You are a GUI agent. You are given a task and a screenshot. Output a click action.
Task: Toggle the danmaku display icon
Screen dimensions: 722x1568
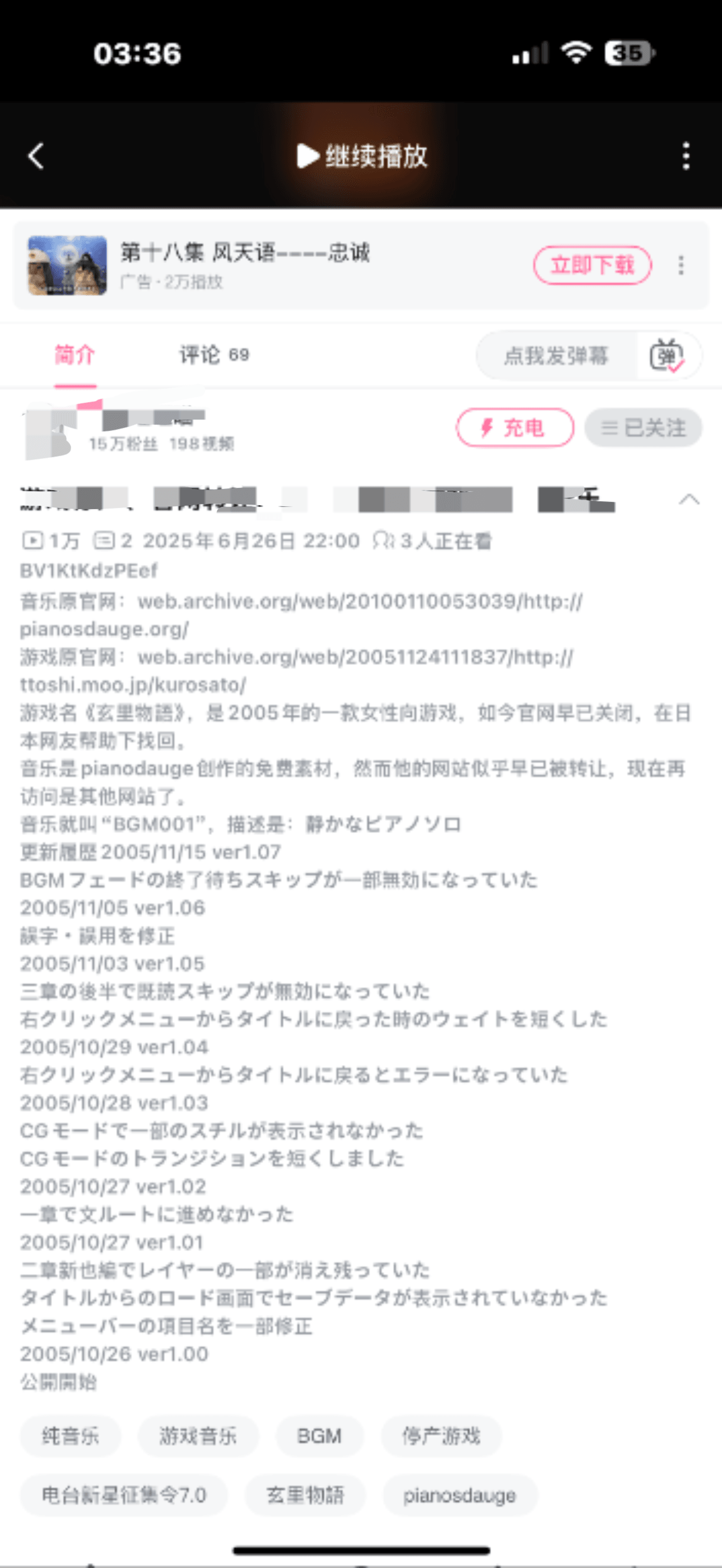[667, 356]
